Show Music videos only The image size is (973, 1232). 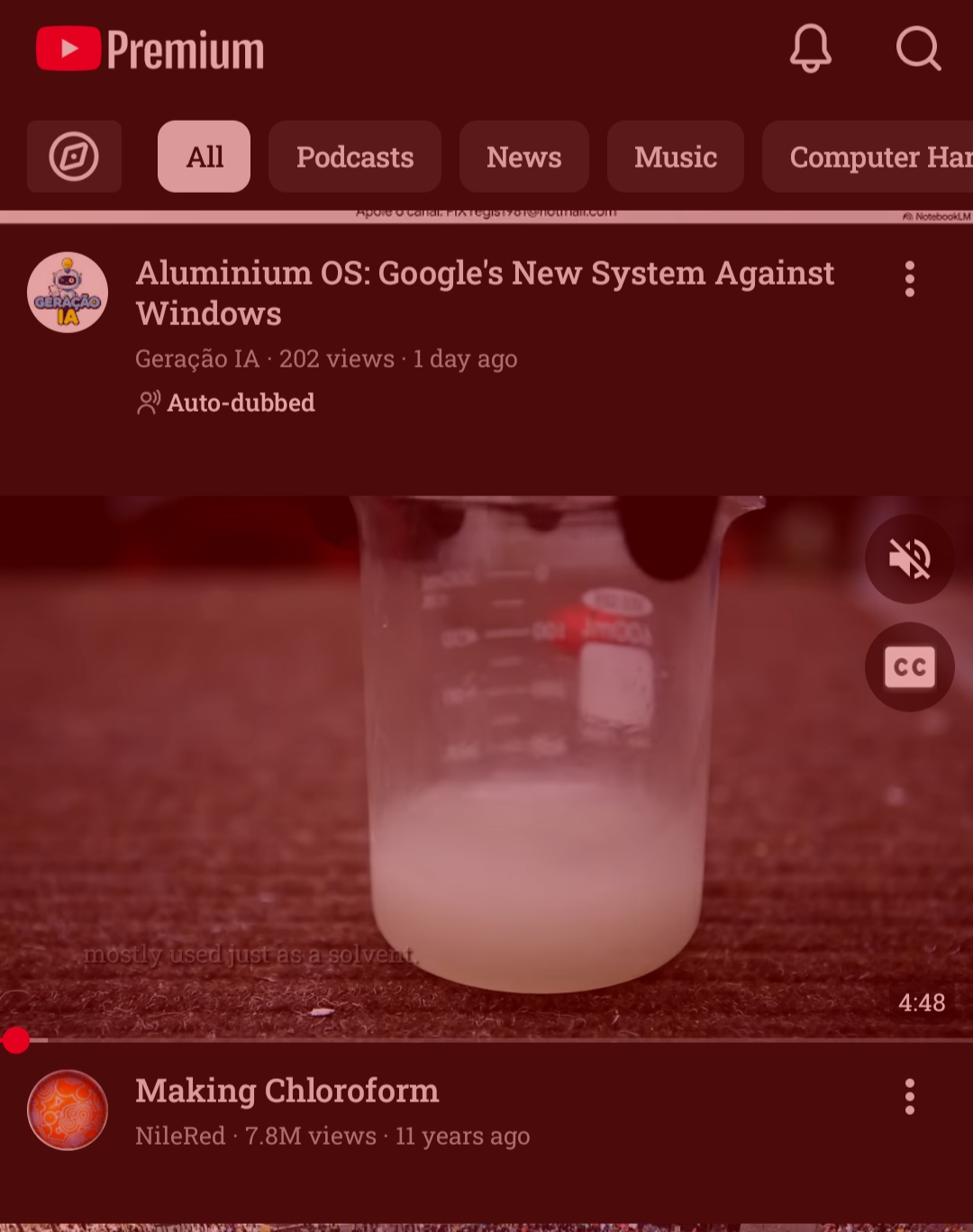[x=675, y=157]
